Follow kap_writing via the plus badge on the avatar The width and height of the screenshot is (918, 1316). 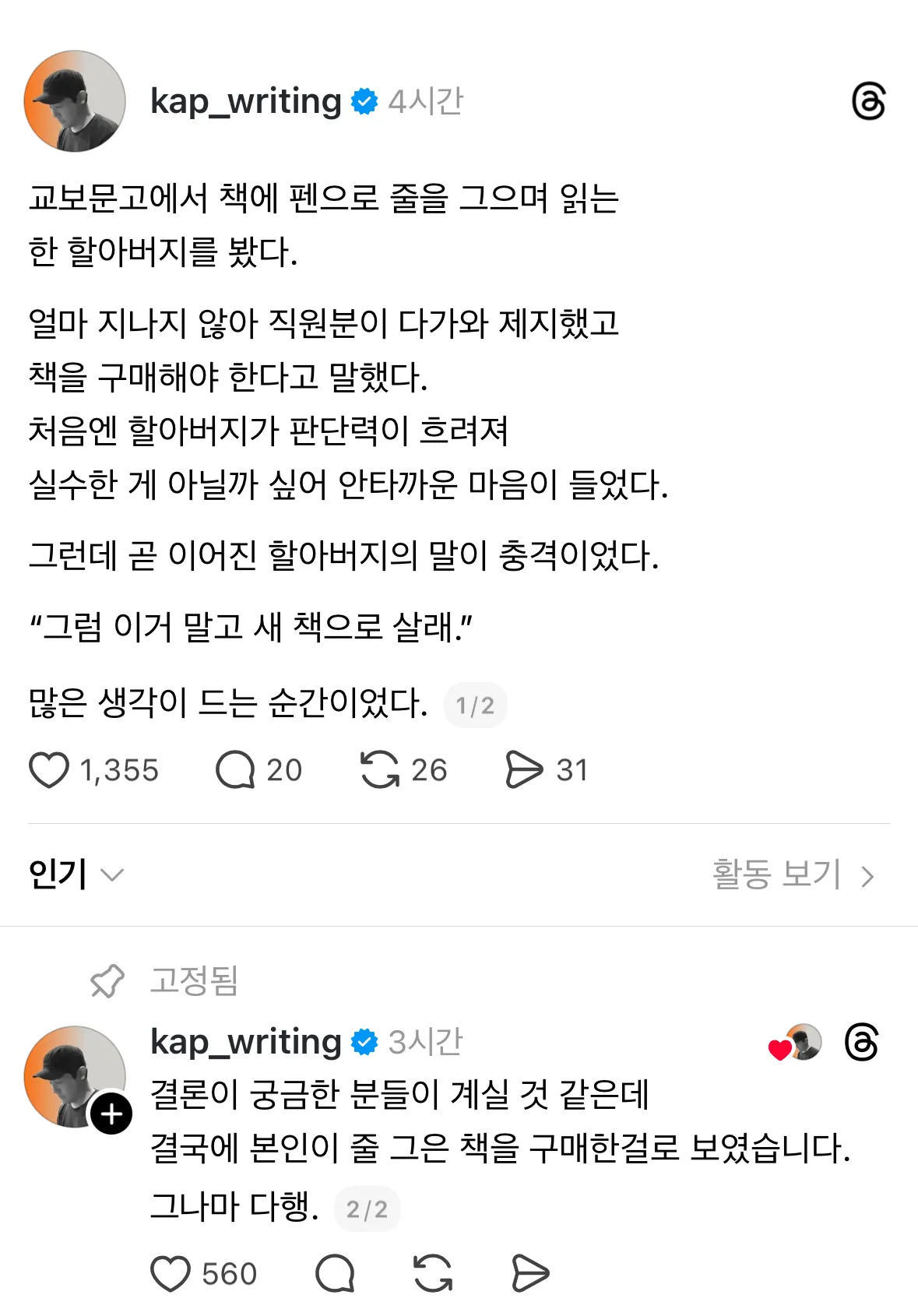(111, 1114)
